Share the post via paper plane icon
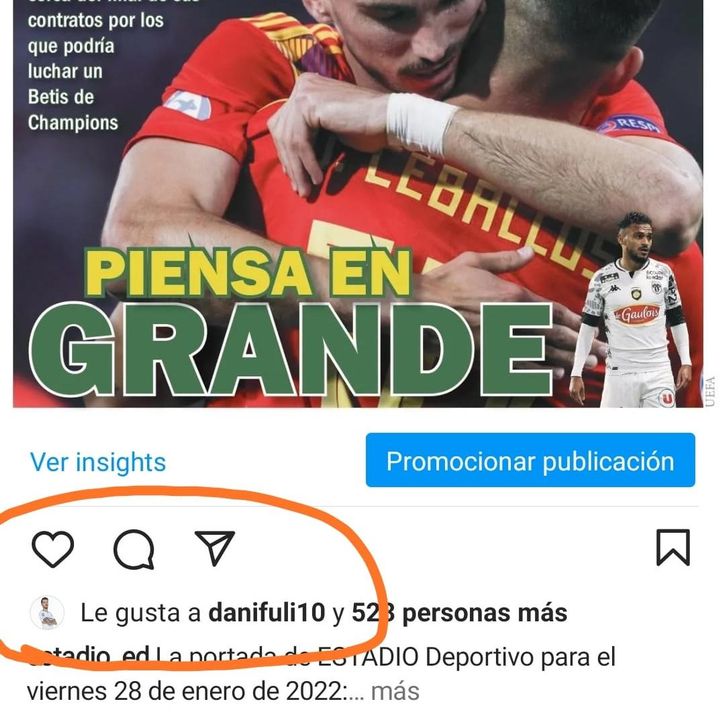The height and width of the screenshot is (720, 725). coord(214,546)
